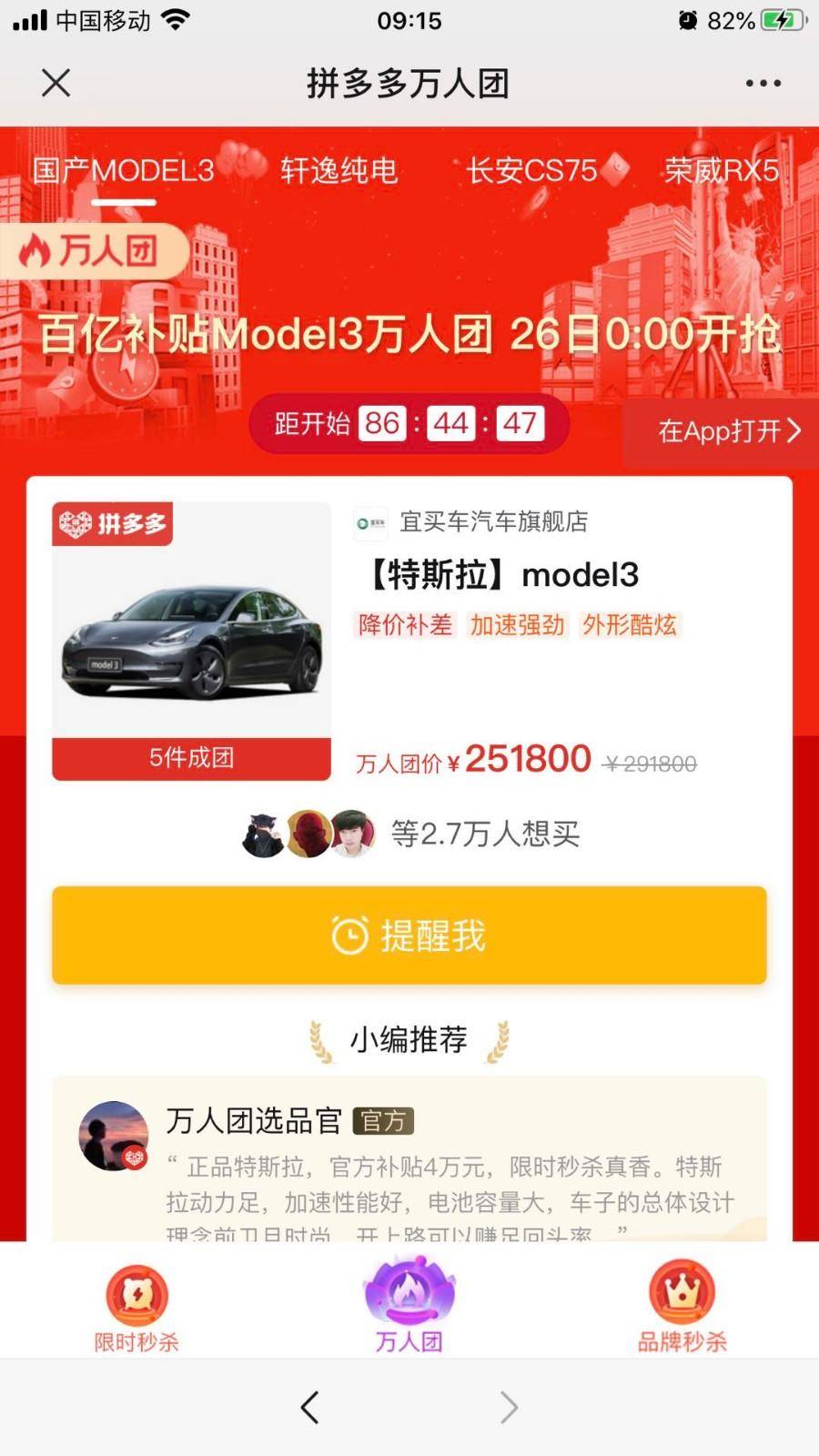Open the Tesla model3 product image

pyautogui.click(x=191, y=637)
